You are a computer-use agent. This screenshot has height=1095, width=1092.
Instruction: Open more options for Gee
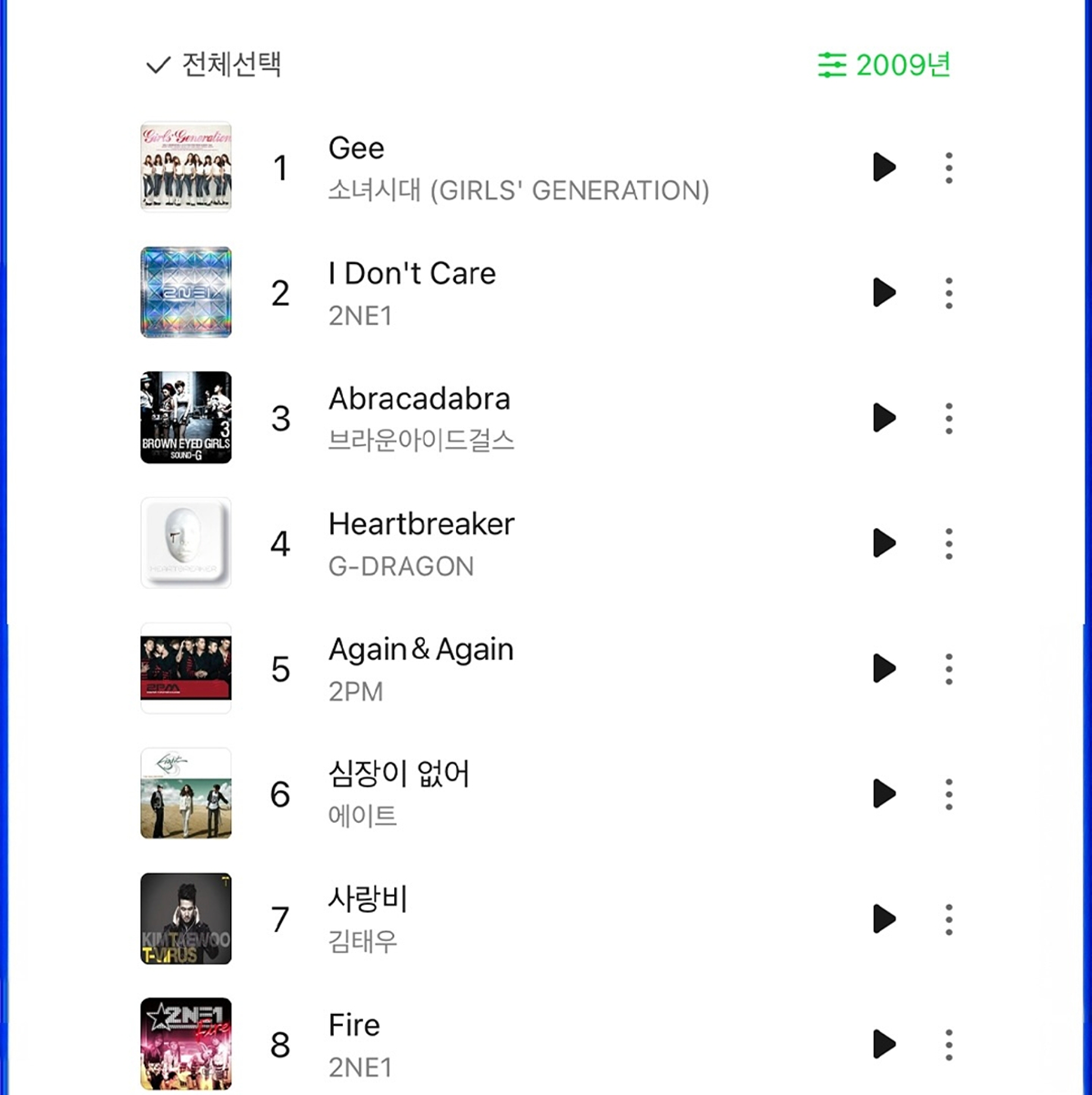[x=949, y=167]
